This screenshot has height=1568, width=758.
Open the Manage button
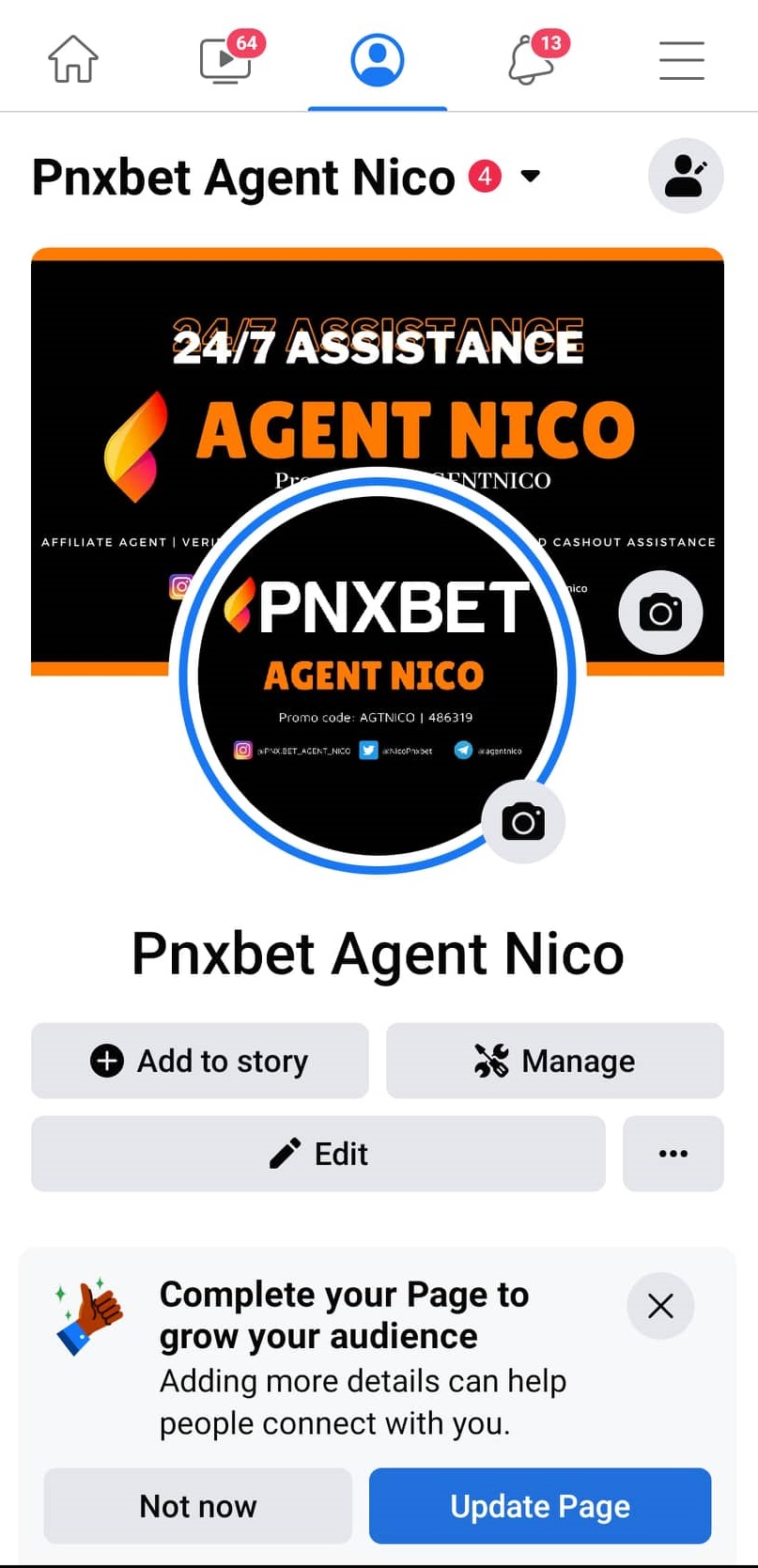[555, 1061]
